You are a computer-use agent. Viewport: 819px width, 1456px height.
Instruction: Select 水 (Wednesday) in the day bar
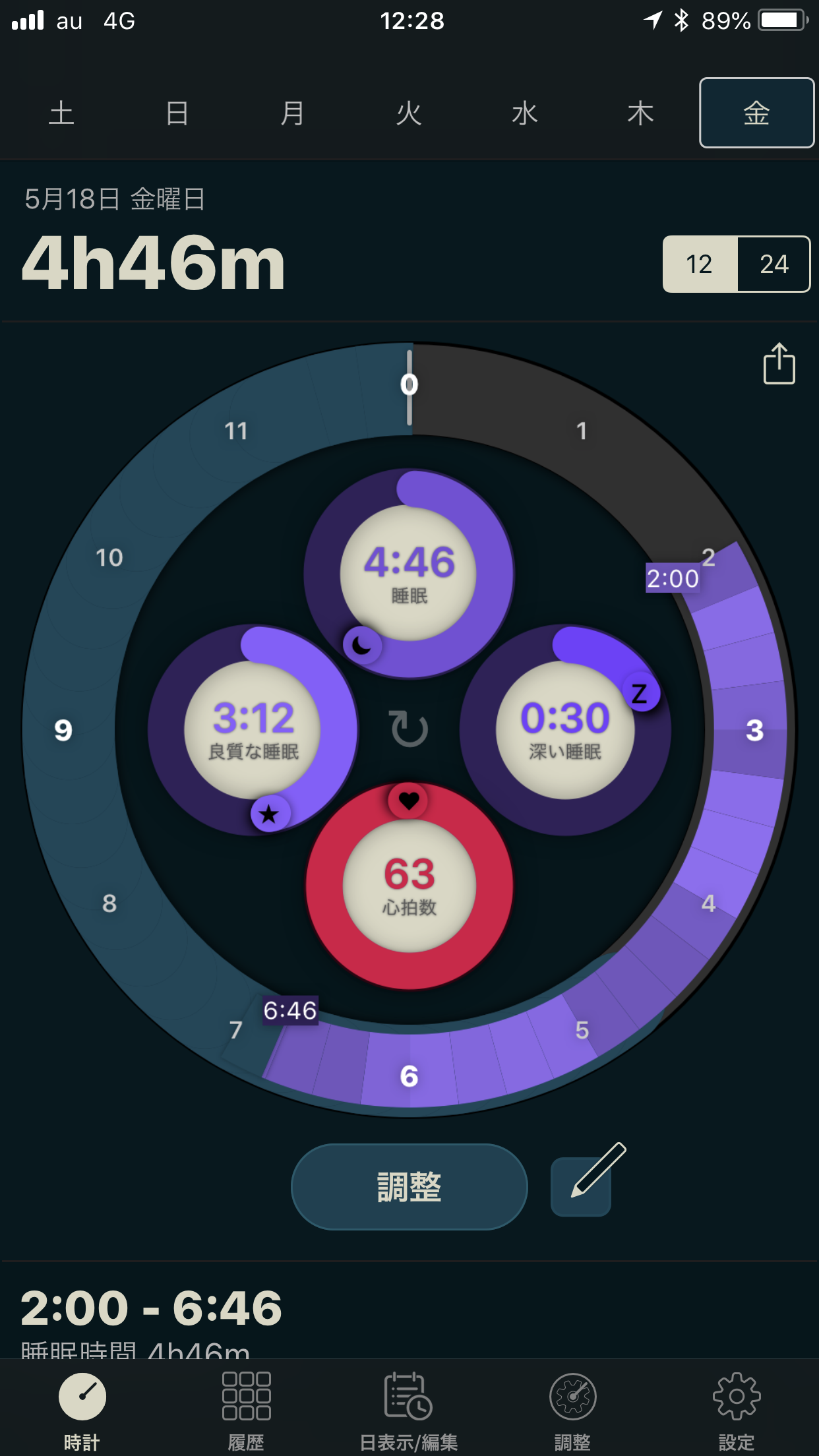click(x=525, y=113)
